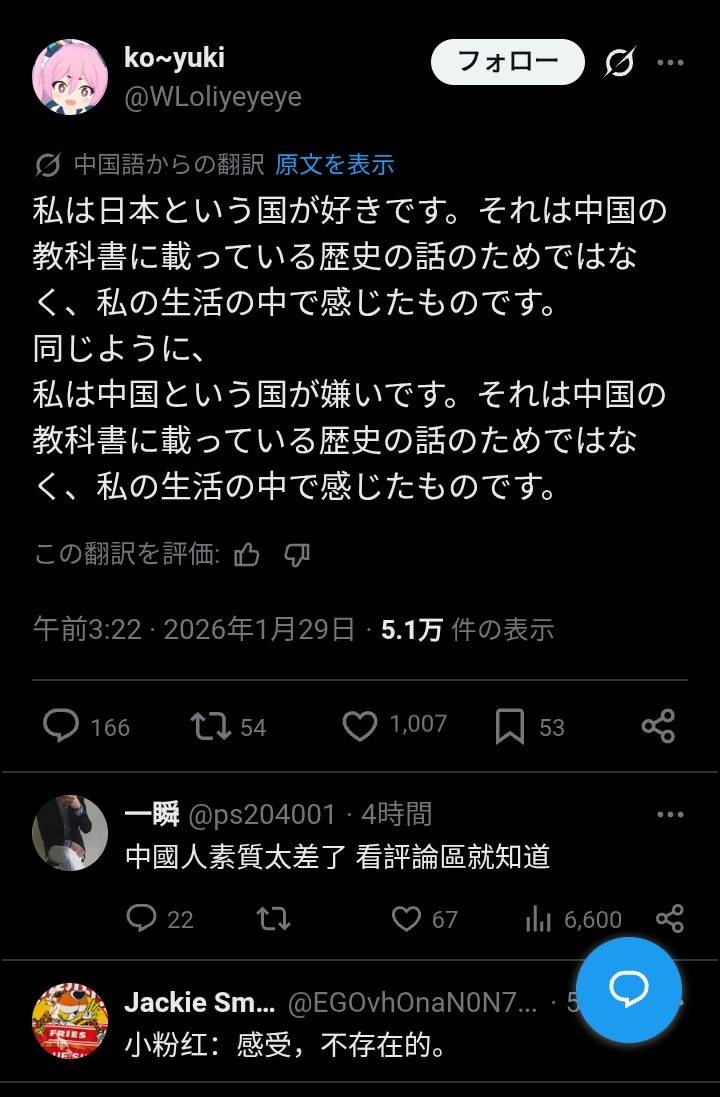The image size is (720, 1097).
Task: Open overflow menu on 一瞬's reply
Action: point(670,815)
